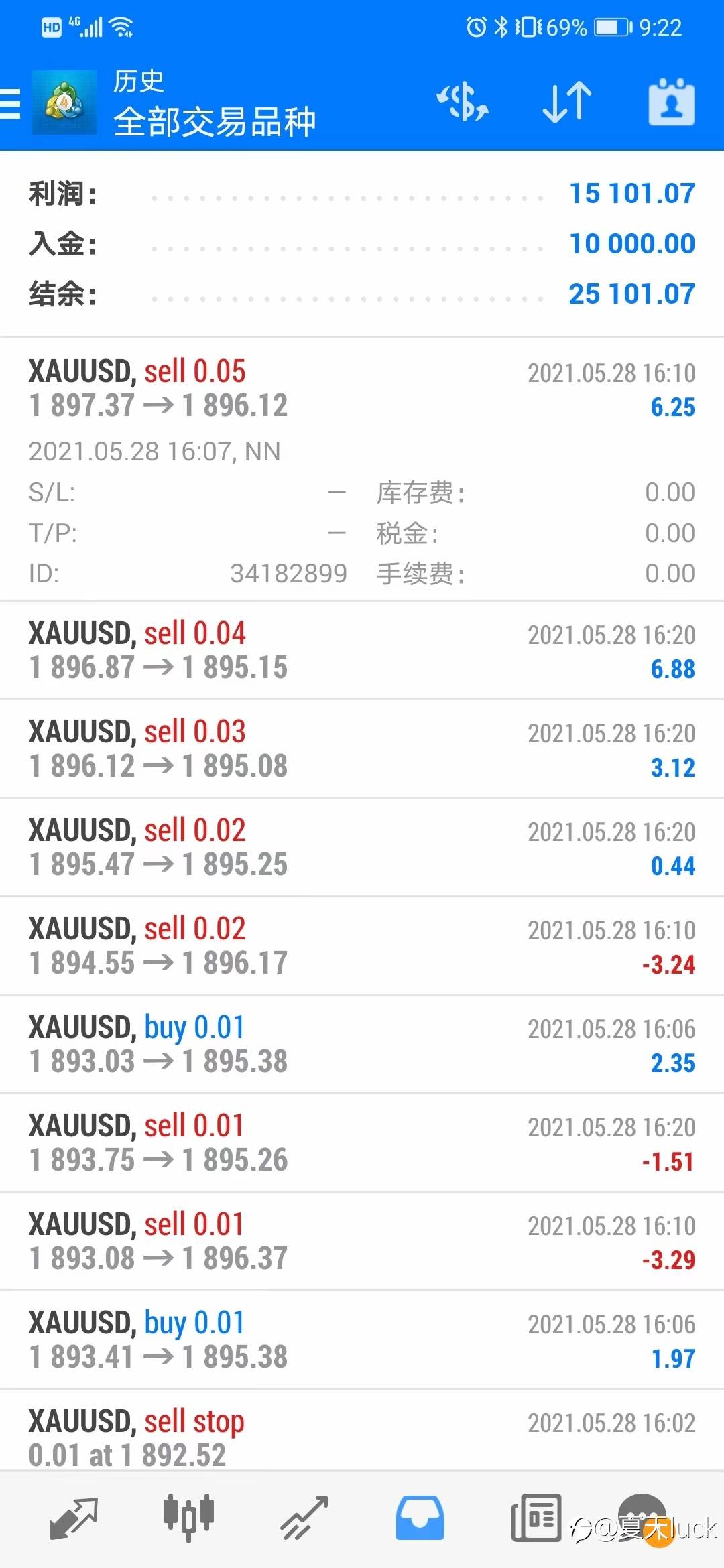724x1568 pixels.
Task: Select the History inbox tab
Action: pyautogui.click(x=420, y=1518)
